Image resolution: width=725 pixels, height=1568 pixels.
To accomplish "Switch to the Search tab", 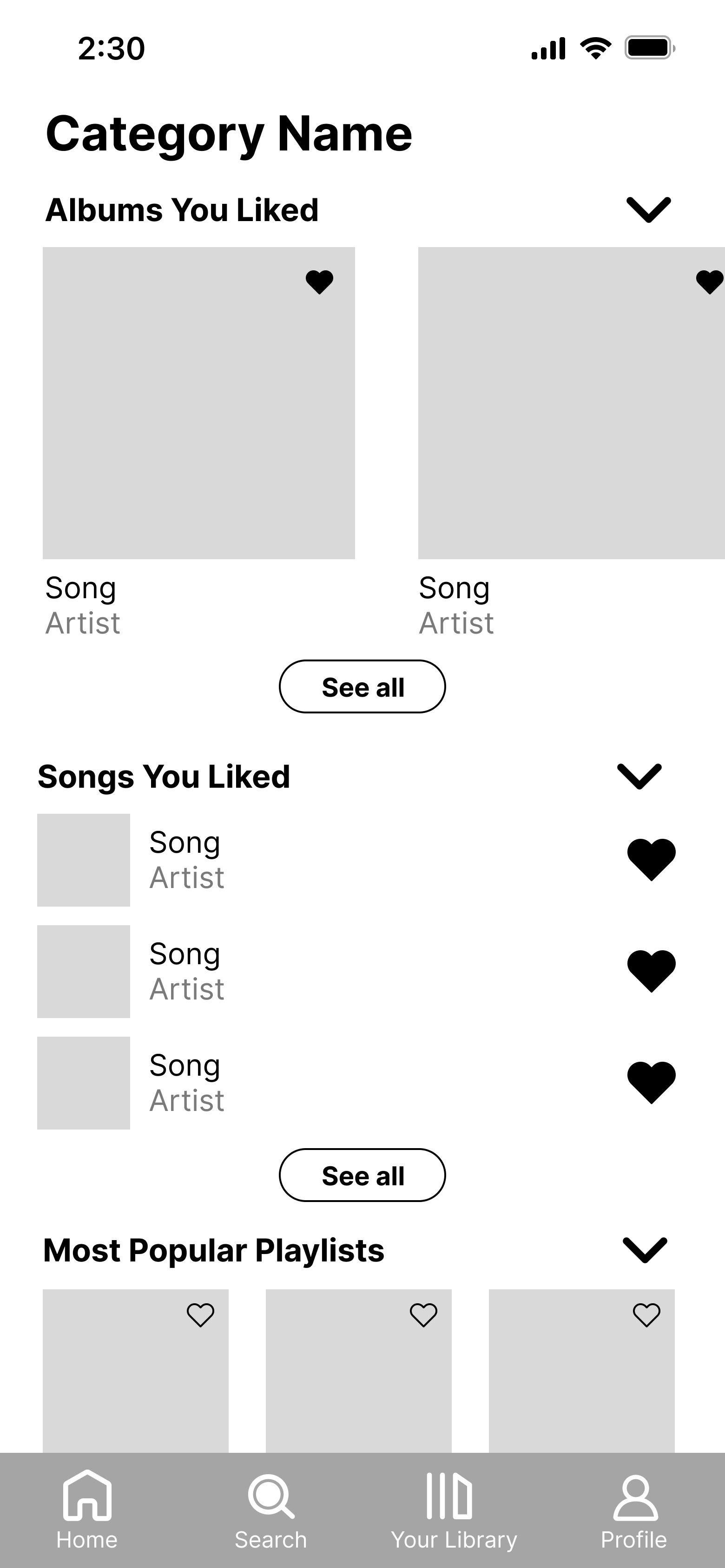I will point(271,1510).
